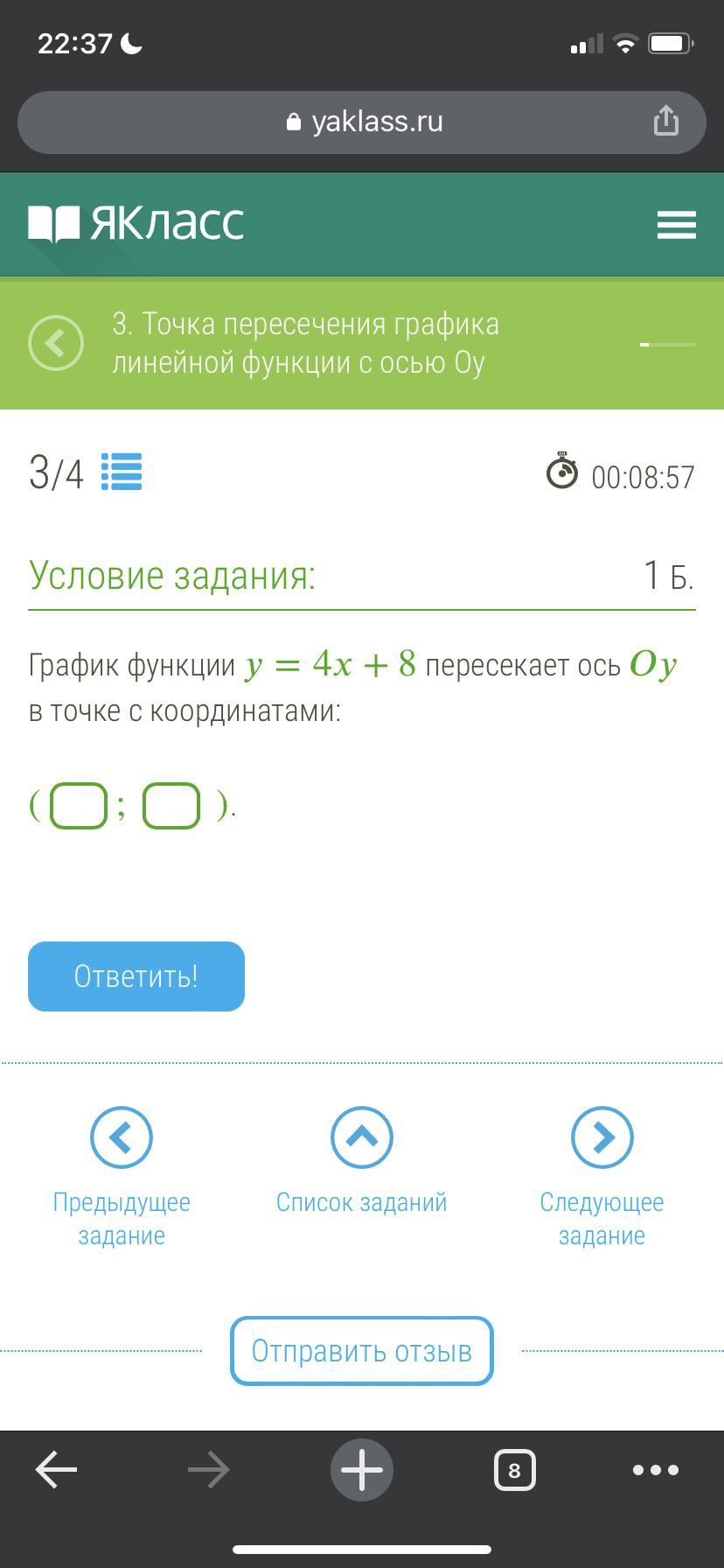
Task: Select the first coordinate input box
Action: [x=79, y=805]
